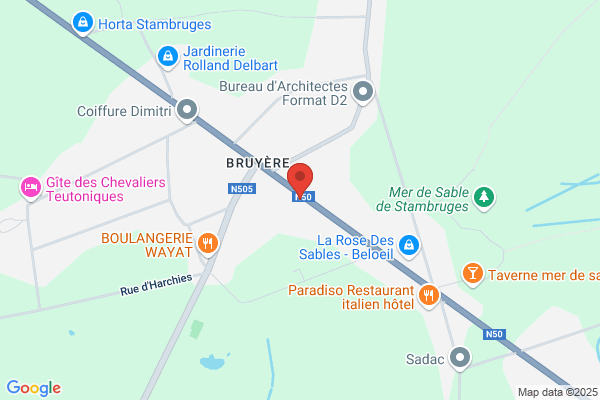600x400 pixels.
Task: Select the Gîte des Chevaliers Teutoniques pin
Action: pos(31,188)
